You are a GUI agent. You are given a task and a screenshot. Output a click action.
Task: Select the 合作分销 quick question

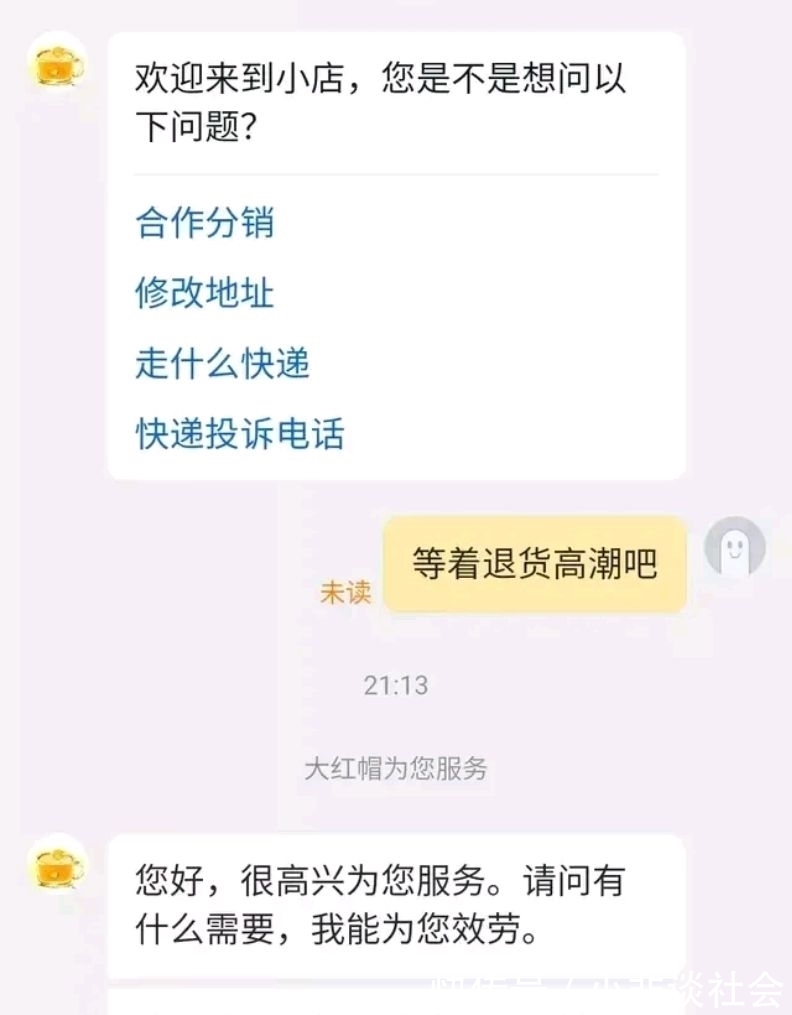click(x=204, y=223)
